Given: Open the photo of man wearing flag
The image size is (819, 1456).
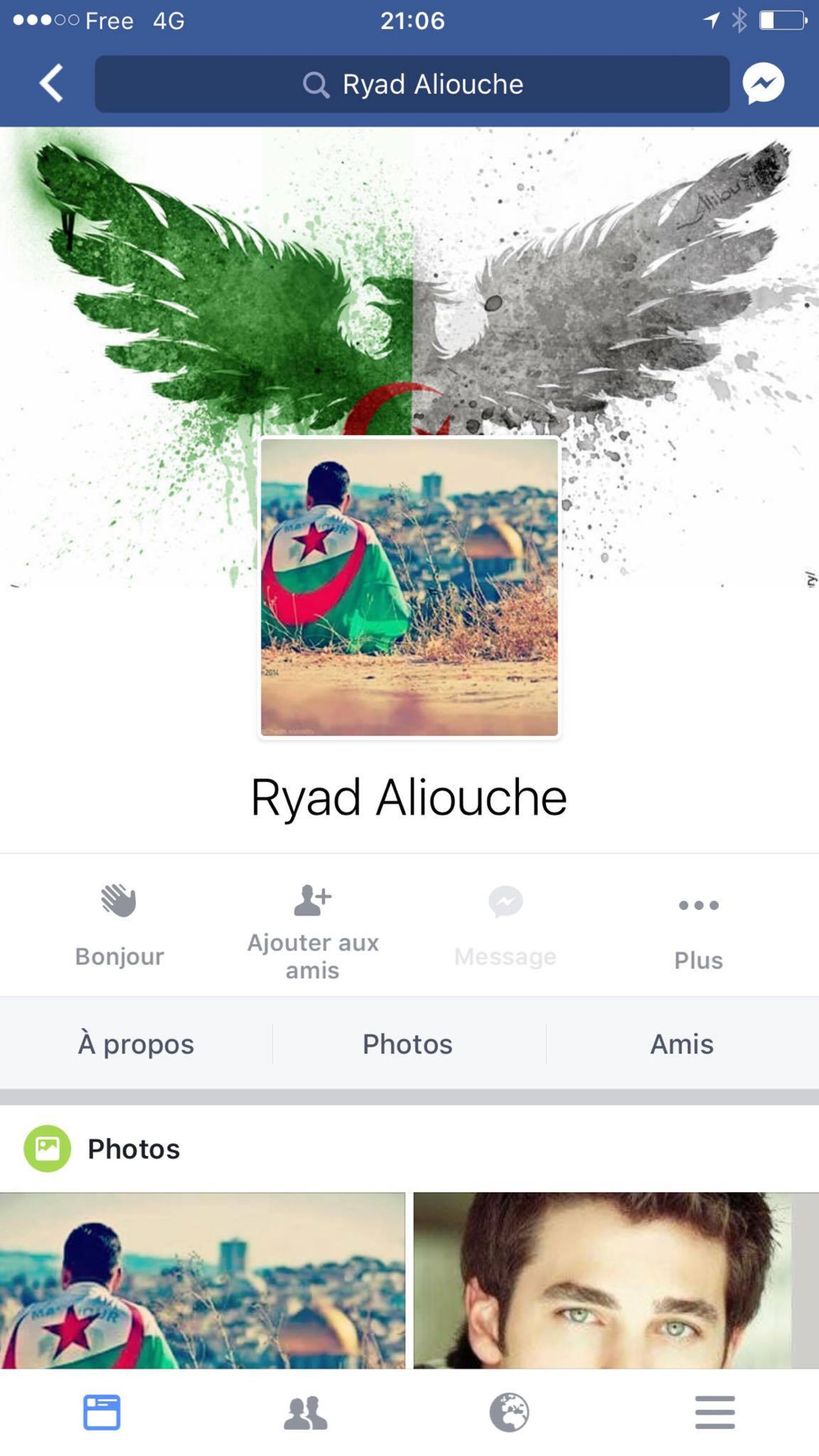Looking at the screenshot, I should (x=203, y=1280).
